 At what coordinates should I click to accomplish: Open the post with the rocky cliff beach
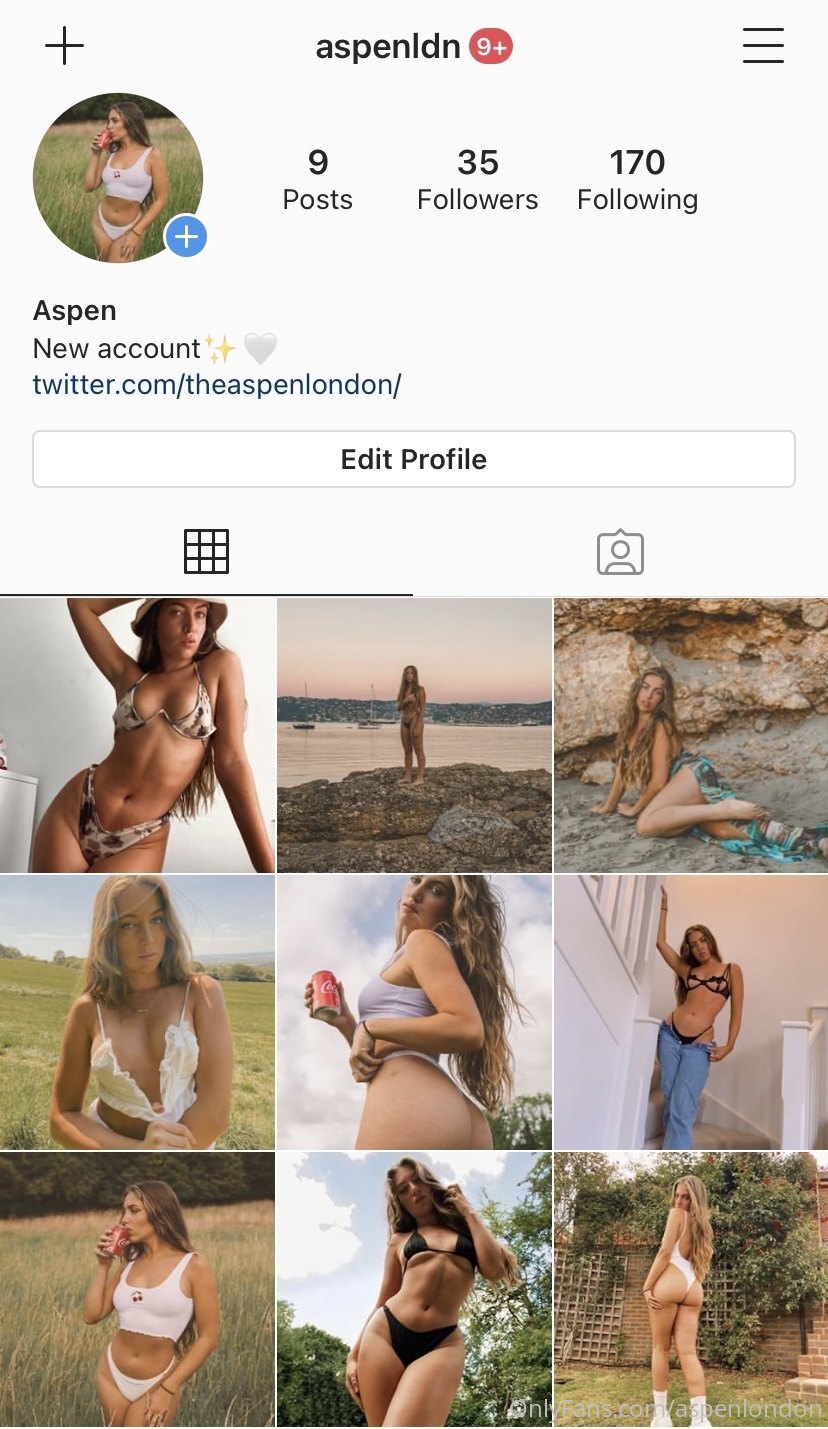coord(691,735)
